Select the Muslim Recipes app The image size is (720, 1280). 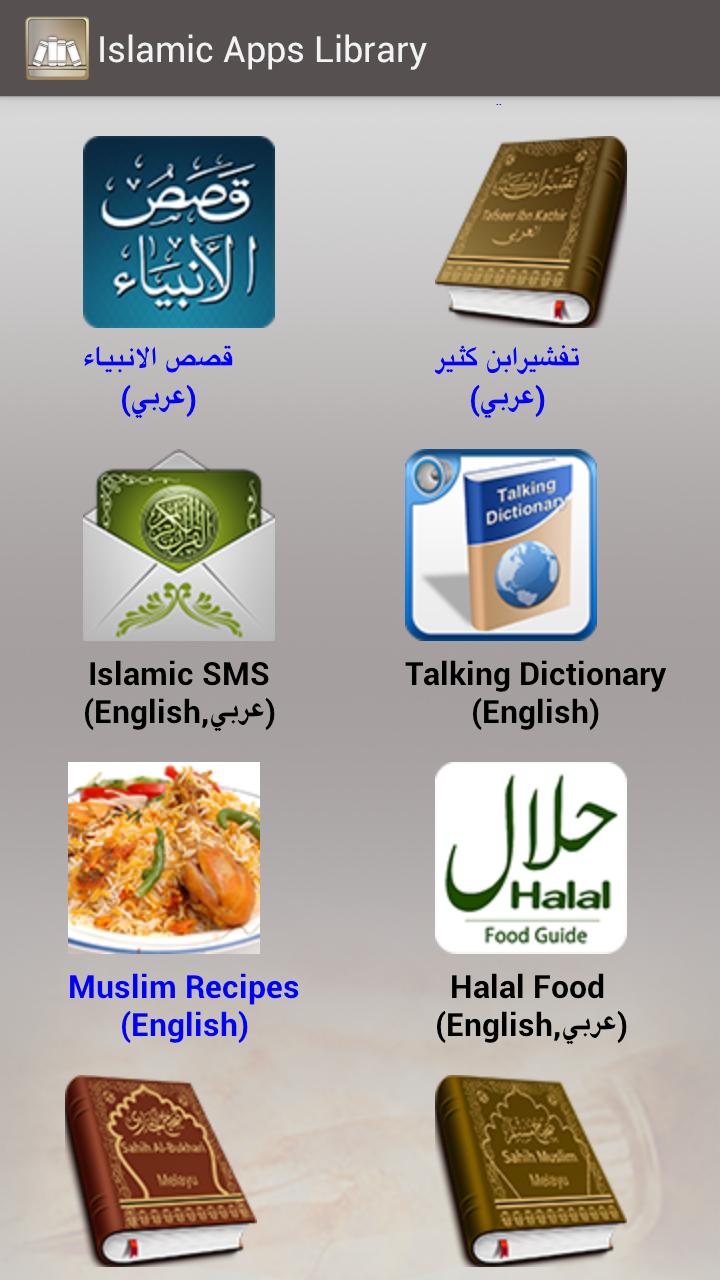[164, 858]
